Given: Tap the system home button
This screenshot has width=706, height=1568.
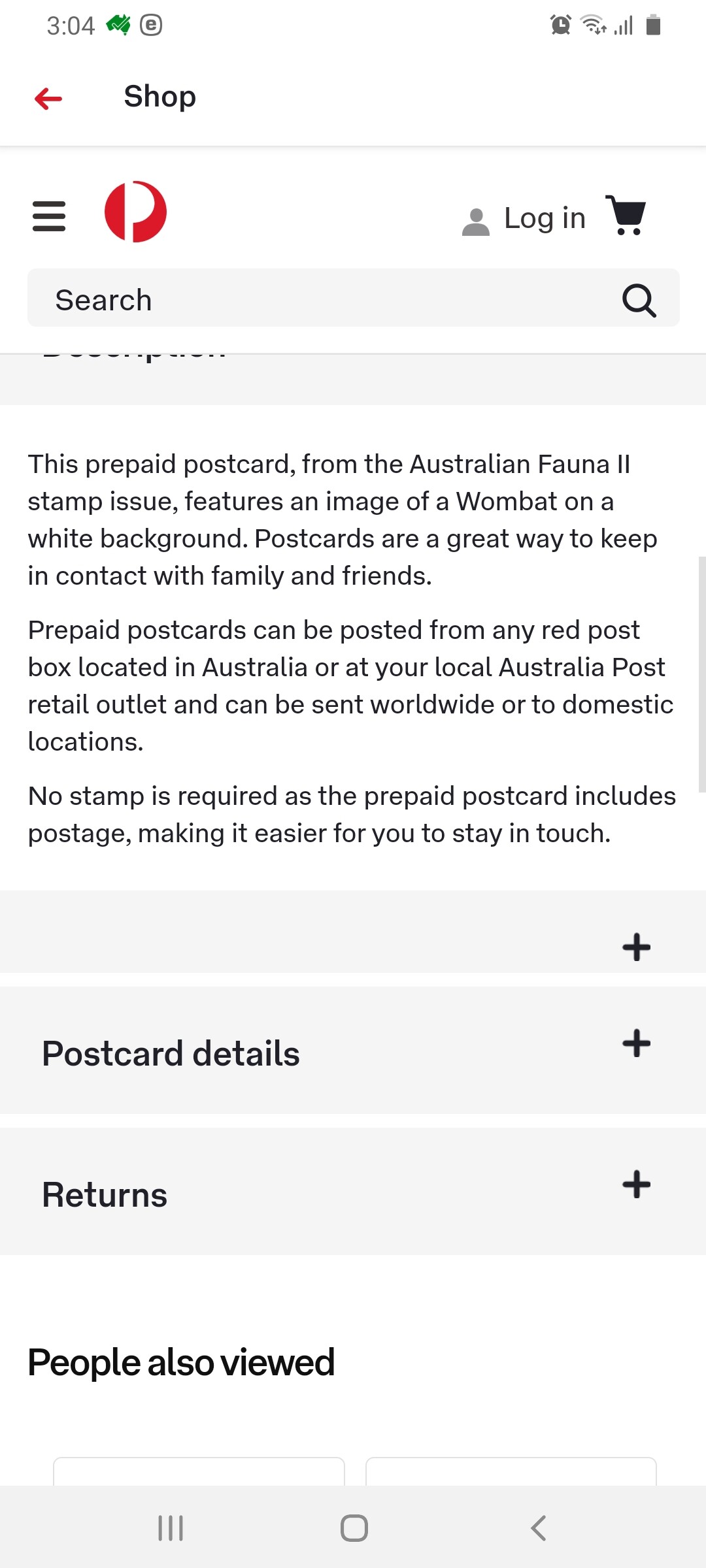Looking at the screenshot, I should 354,1528.
